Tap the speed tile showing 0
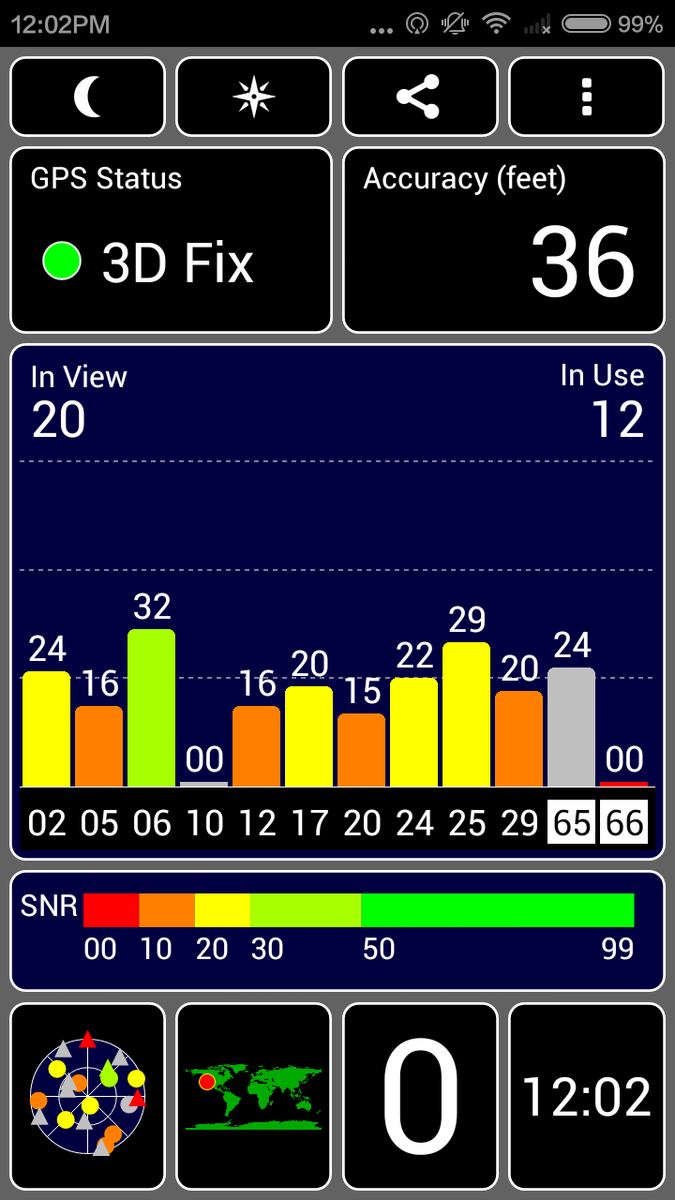This screenshot has height=1200, width=675. point(420,1097)
